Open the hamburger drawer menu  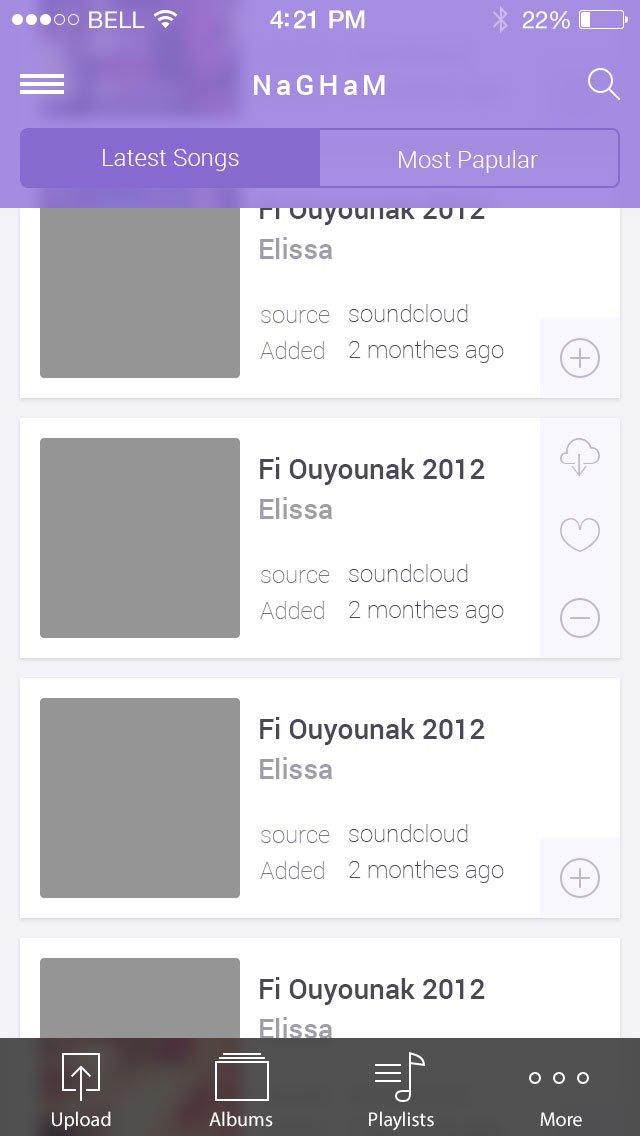point(42,85)
